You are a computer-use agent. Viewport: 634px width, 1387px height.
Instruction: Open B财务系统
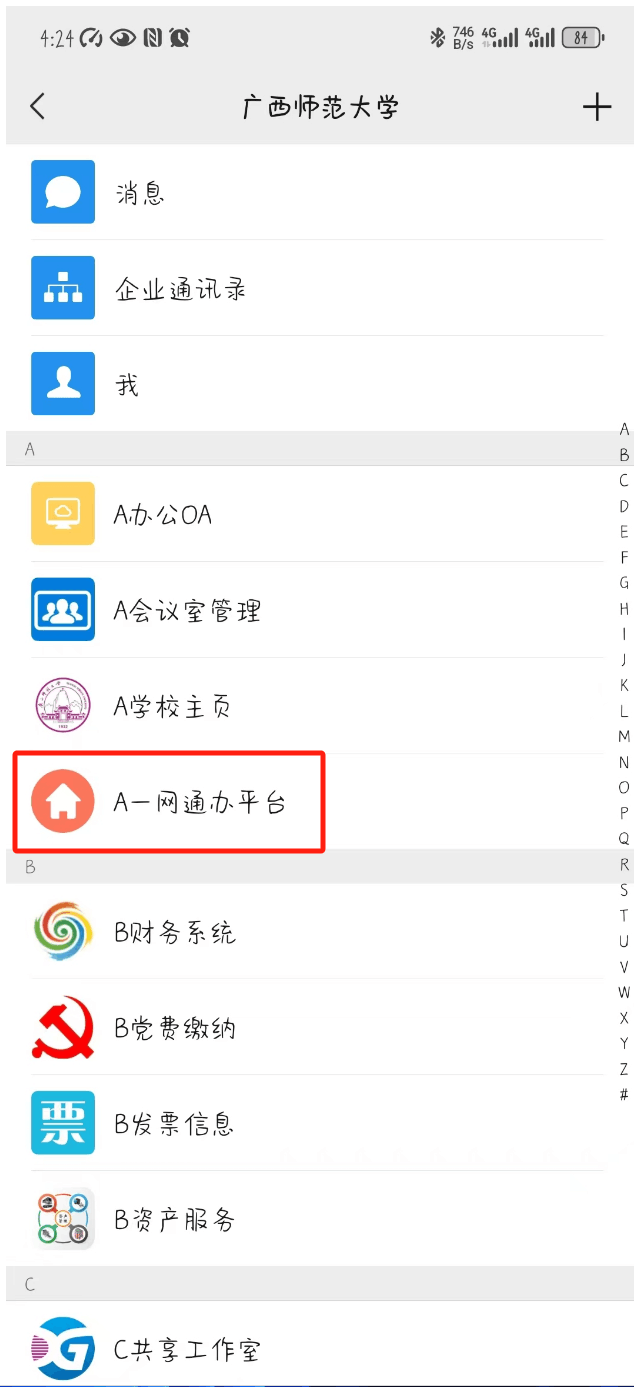point(317,932)
